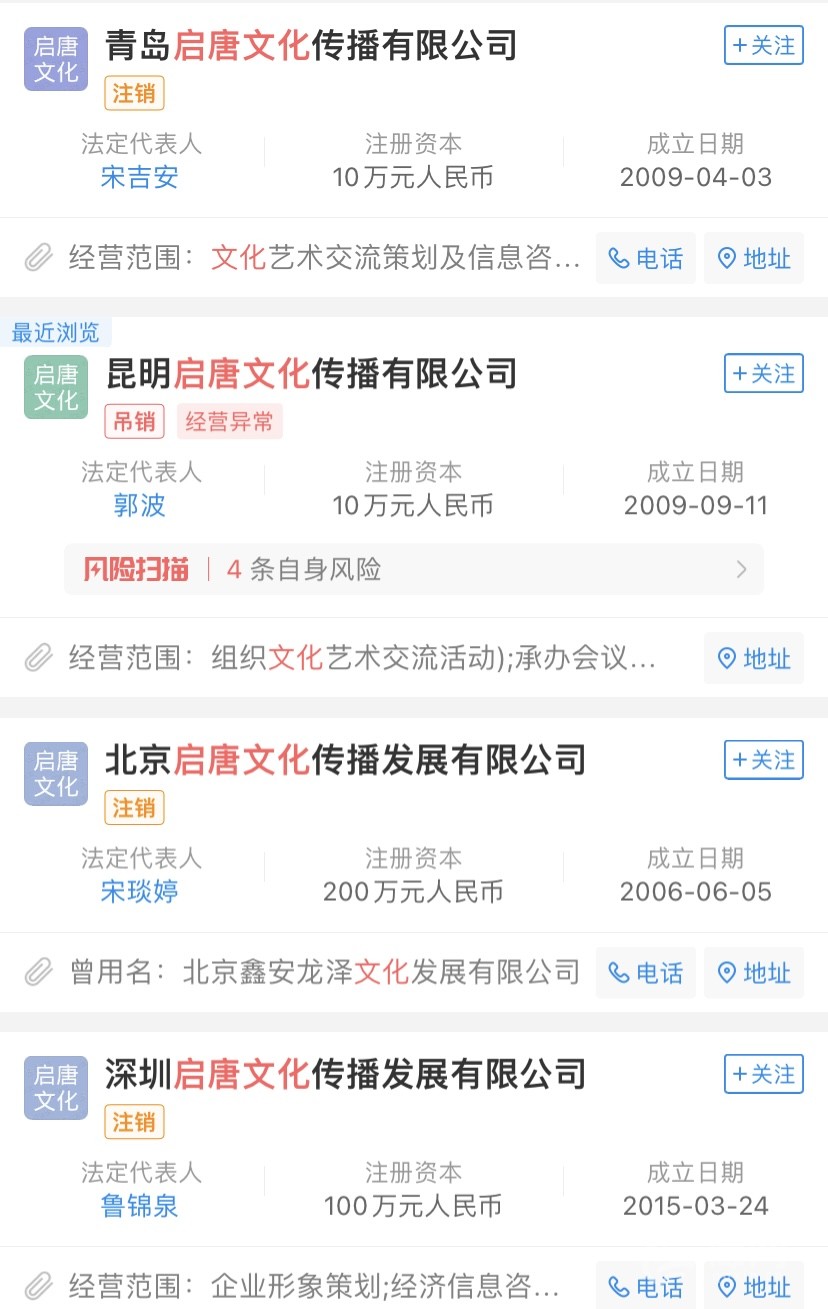Open 深圳启唐文化传播发展有限公司 company details
Screen dimensions: 828x1309
click(x=345, y=1074)
